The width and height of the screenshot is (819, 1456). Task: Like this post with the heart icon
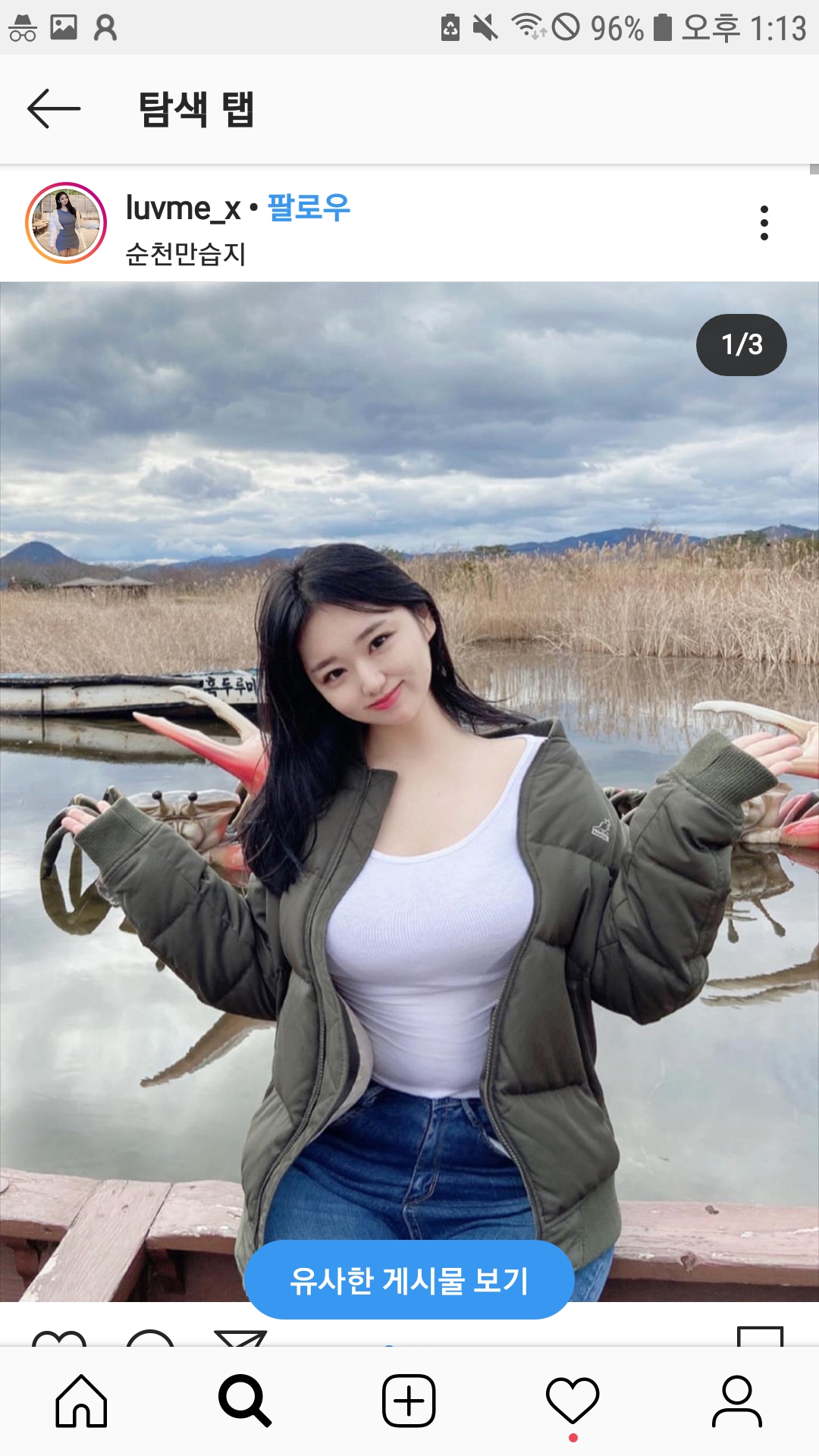coord(59,1338)
